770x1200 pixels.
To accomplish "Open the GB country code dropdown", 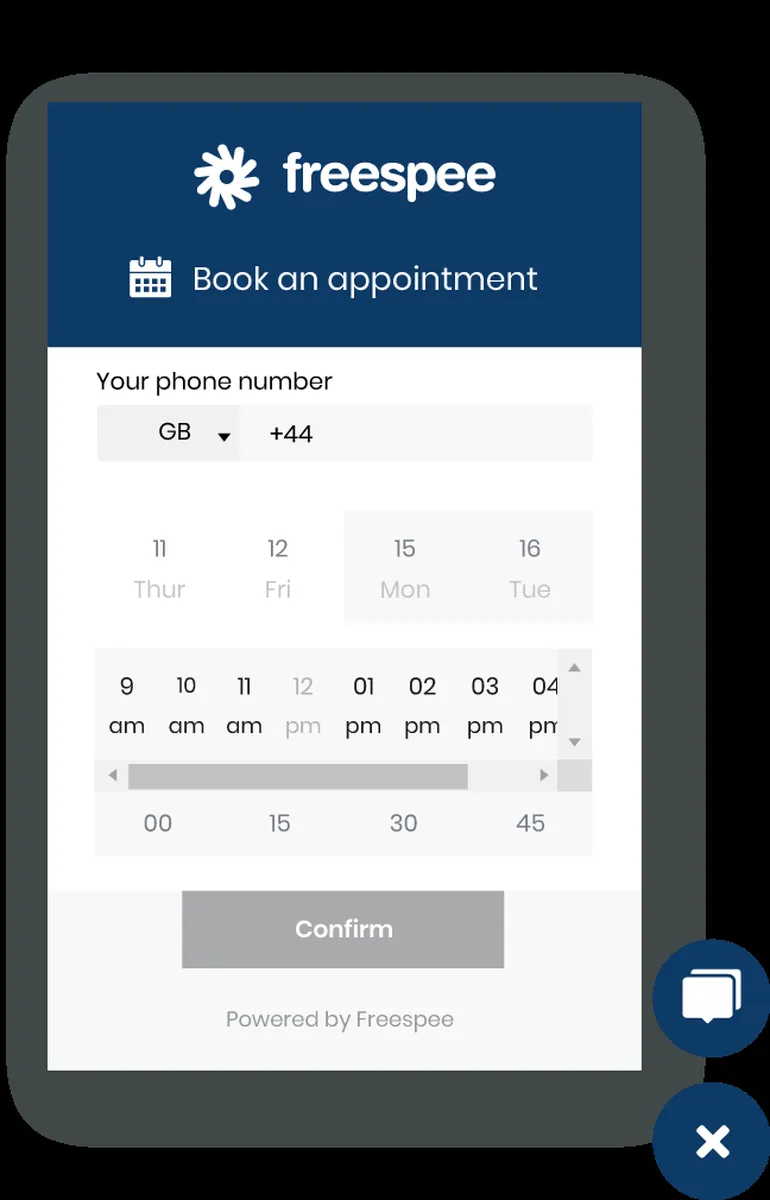I will [x=169, y=433].
